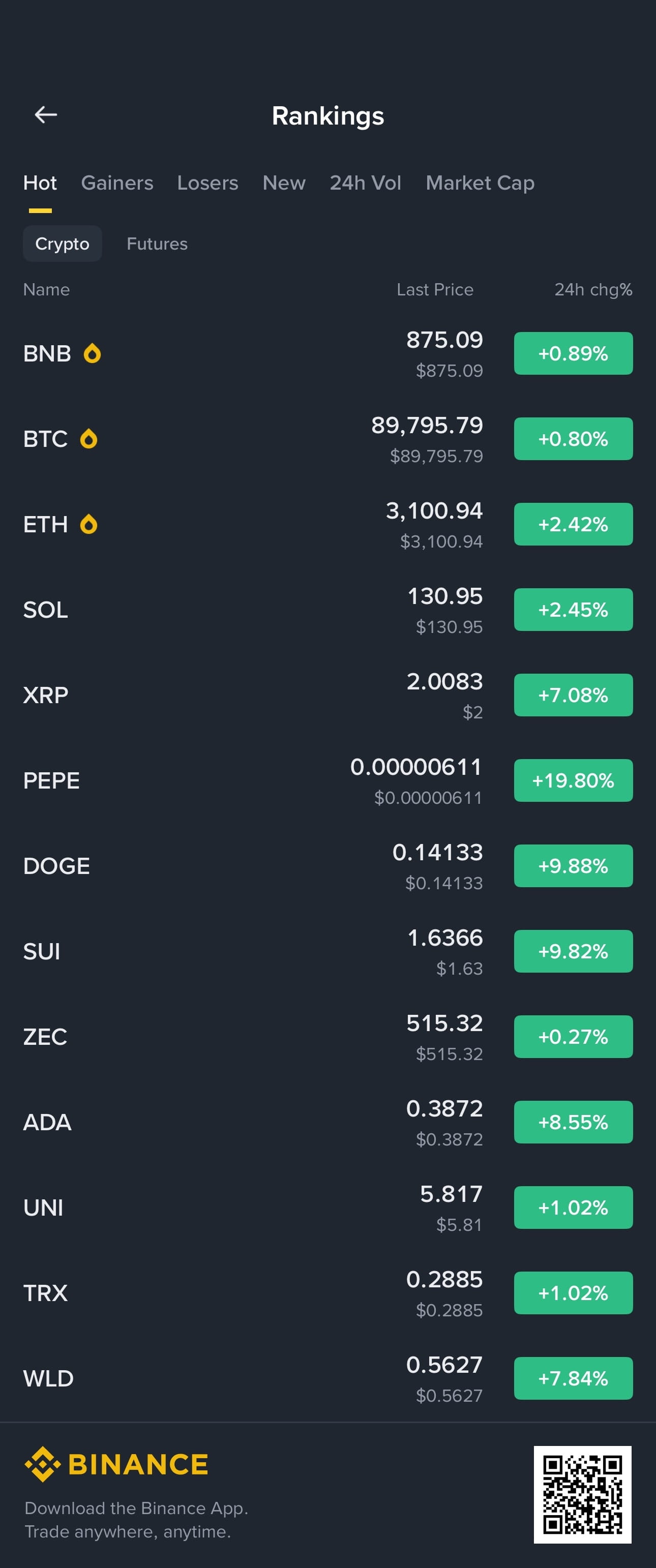
Task: Open the WLD row
Action: click(x=49, y=1378)
